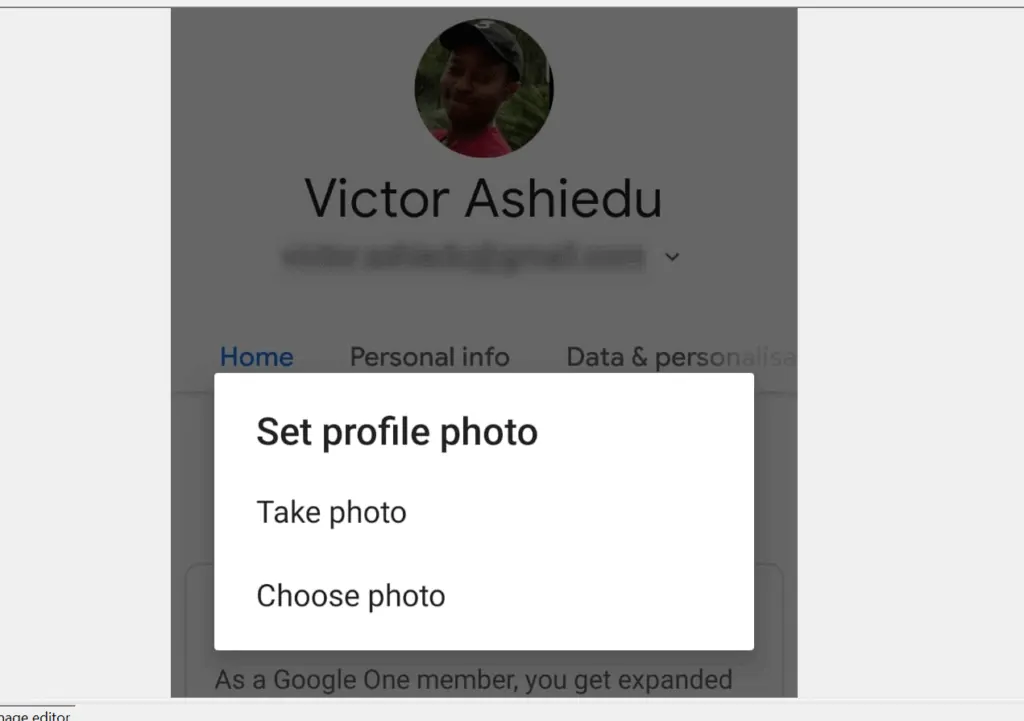Expand the account switcher chevron
The image size is (1024, 721).
pyautogui.click(x=672, y=257)
